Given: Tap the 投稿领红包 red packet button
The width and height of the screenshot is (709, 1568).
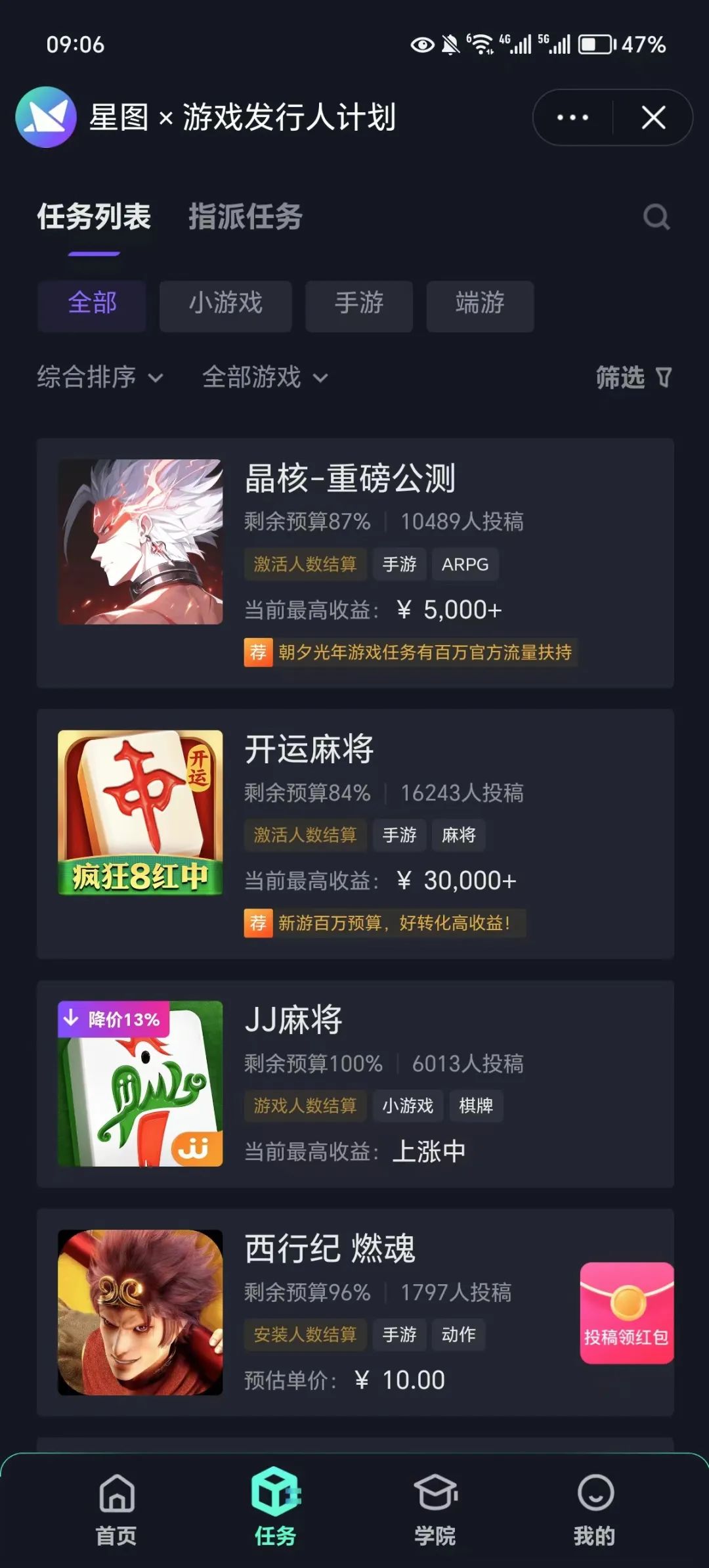Looking at the screenshot, I should [x=627, y=1312].
